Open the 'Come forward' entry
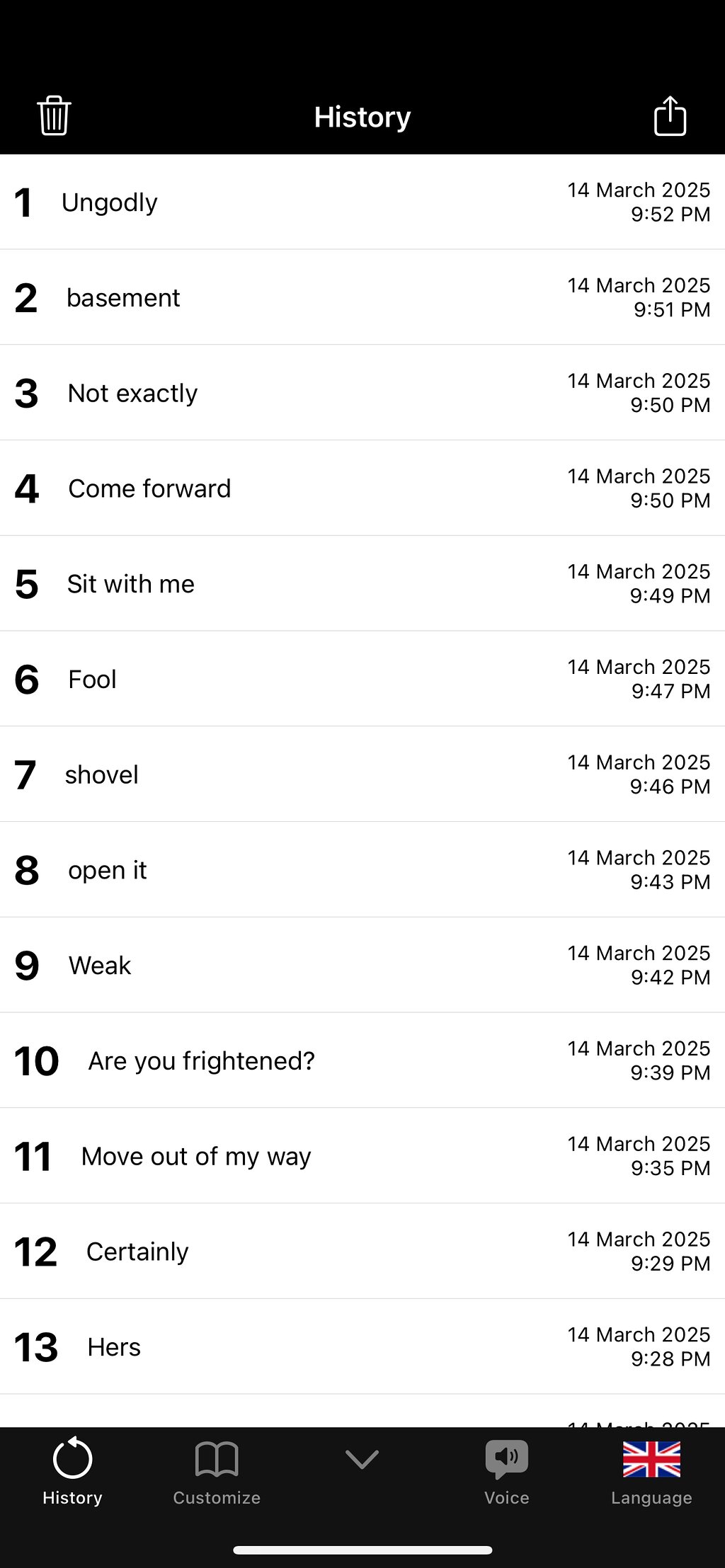 [x=362, y=488]
